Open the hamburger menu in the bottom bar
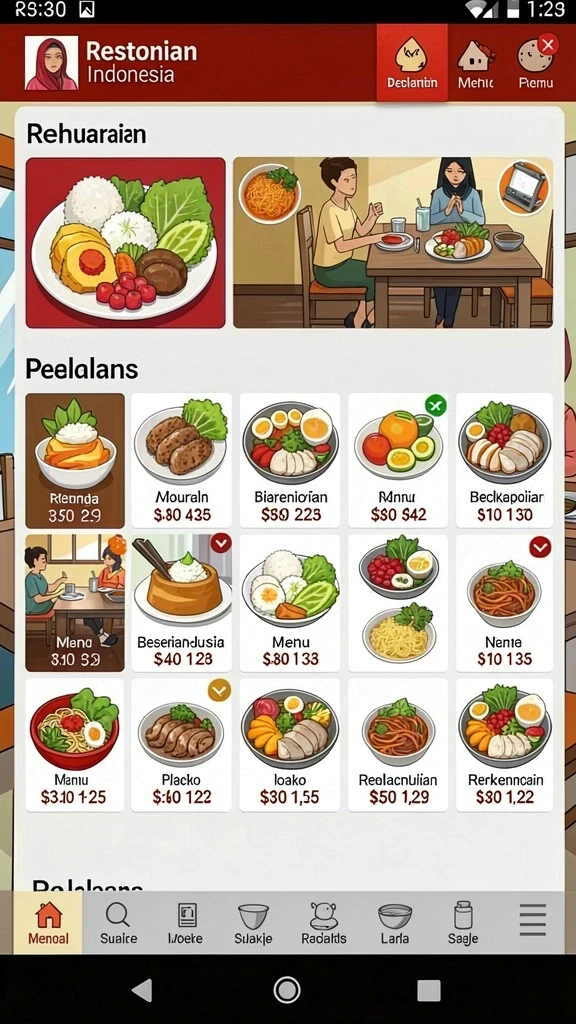The image size is (576, 1024). tap(533, 921)
